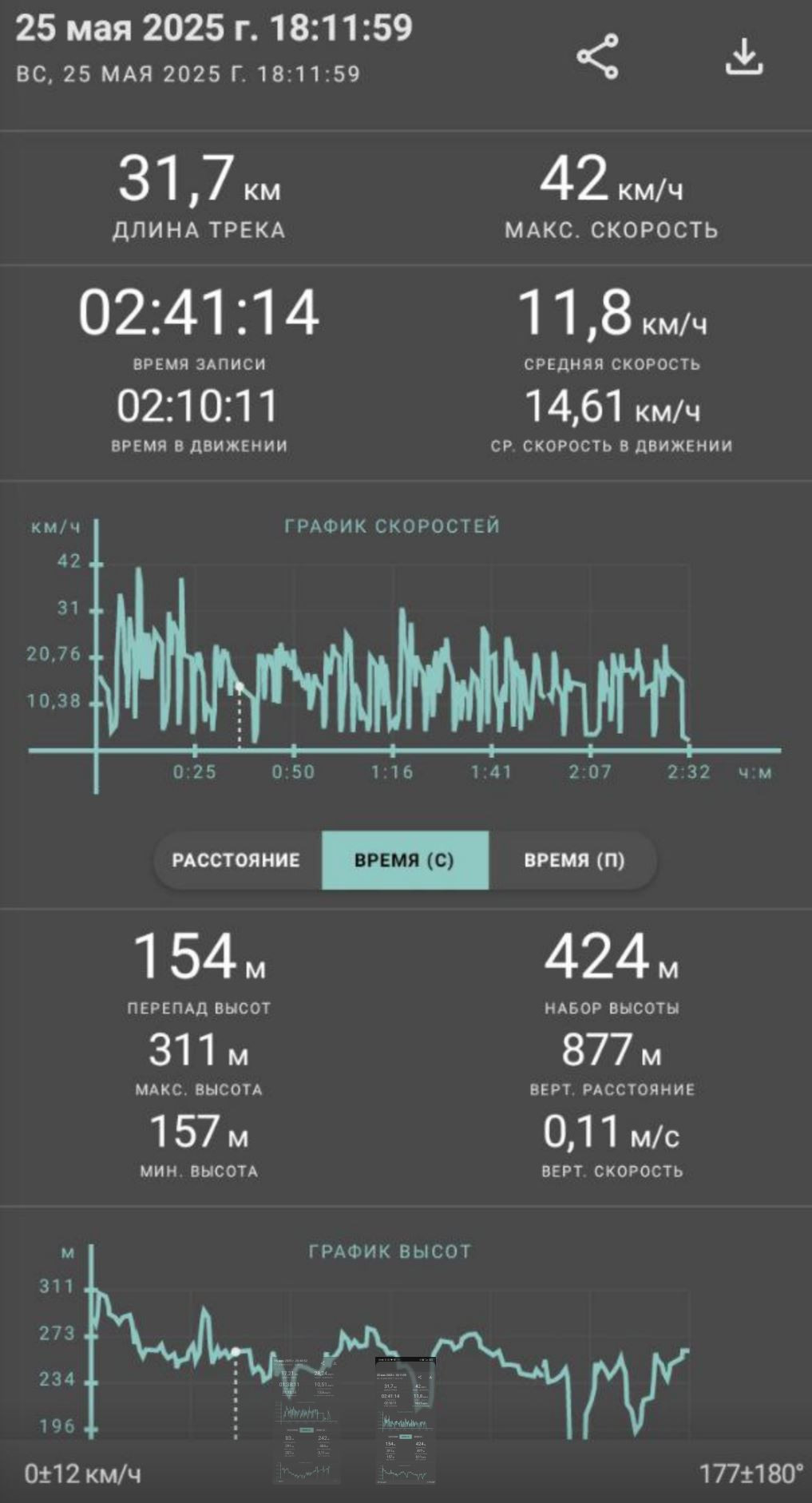Share this recorded track
The image size is (812, 1503).
click(x=597, y=57)
